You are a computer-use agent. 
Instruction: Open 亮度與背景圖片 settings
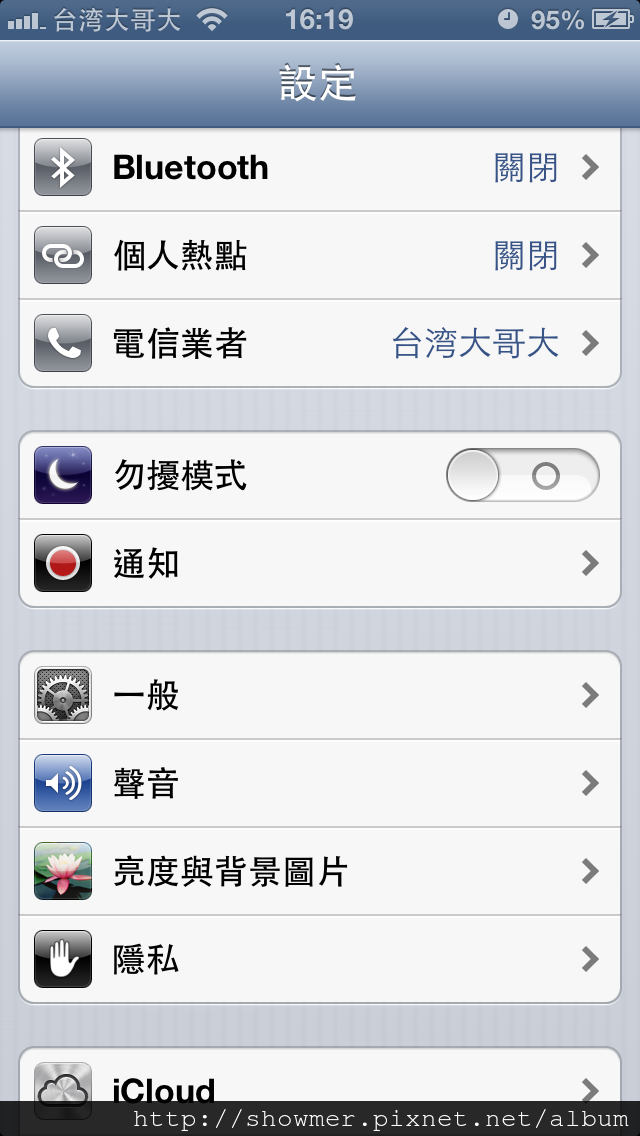pos(320,872)
